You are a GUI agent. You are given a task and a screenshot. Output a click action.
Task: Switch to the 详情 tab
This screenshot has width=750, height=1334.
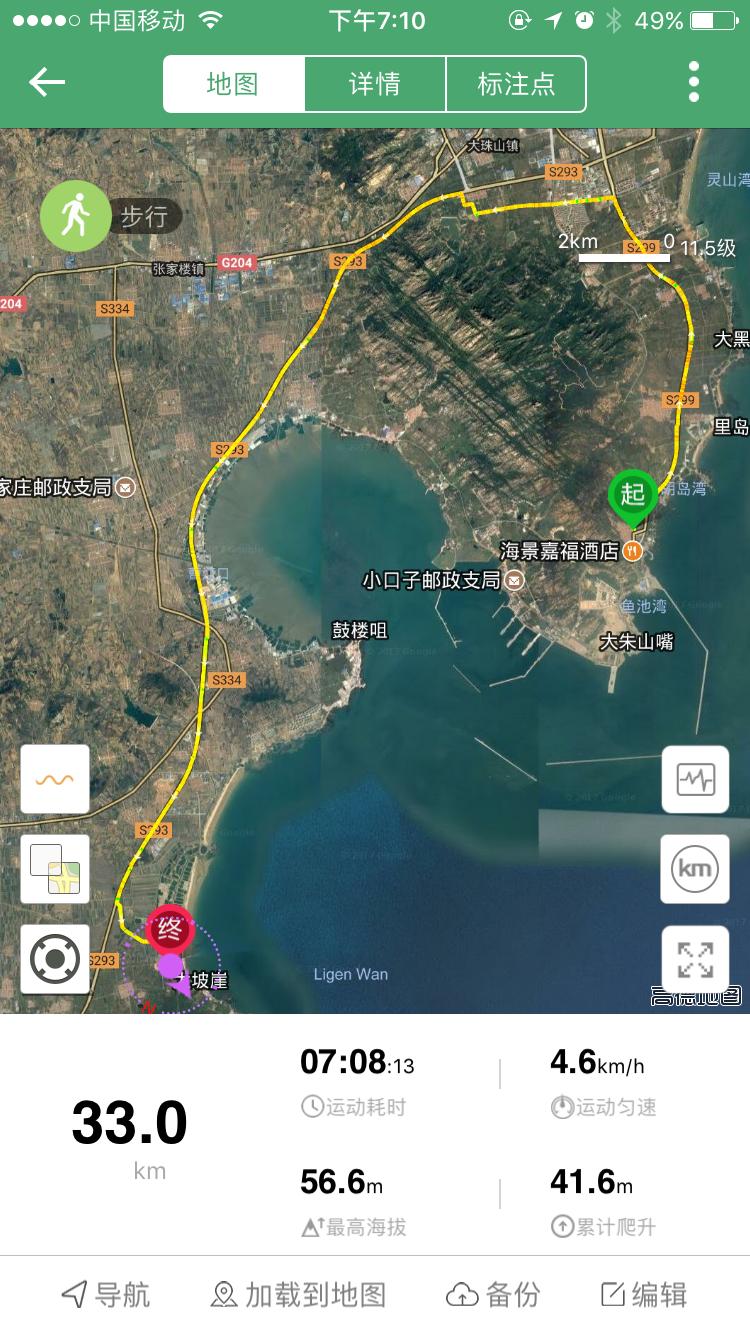[375, 84]
